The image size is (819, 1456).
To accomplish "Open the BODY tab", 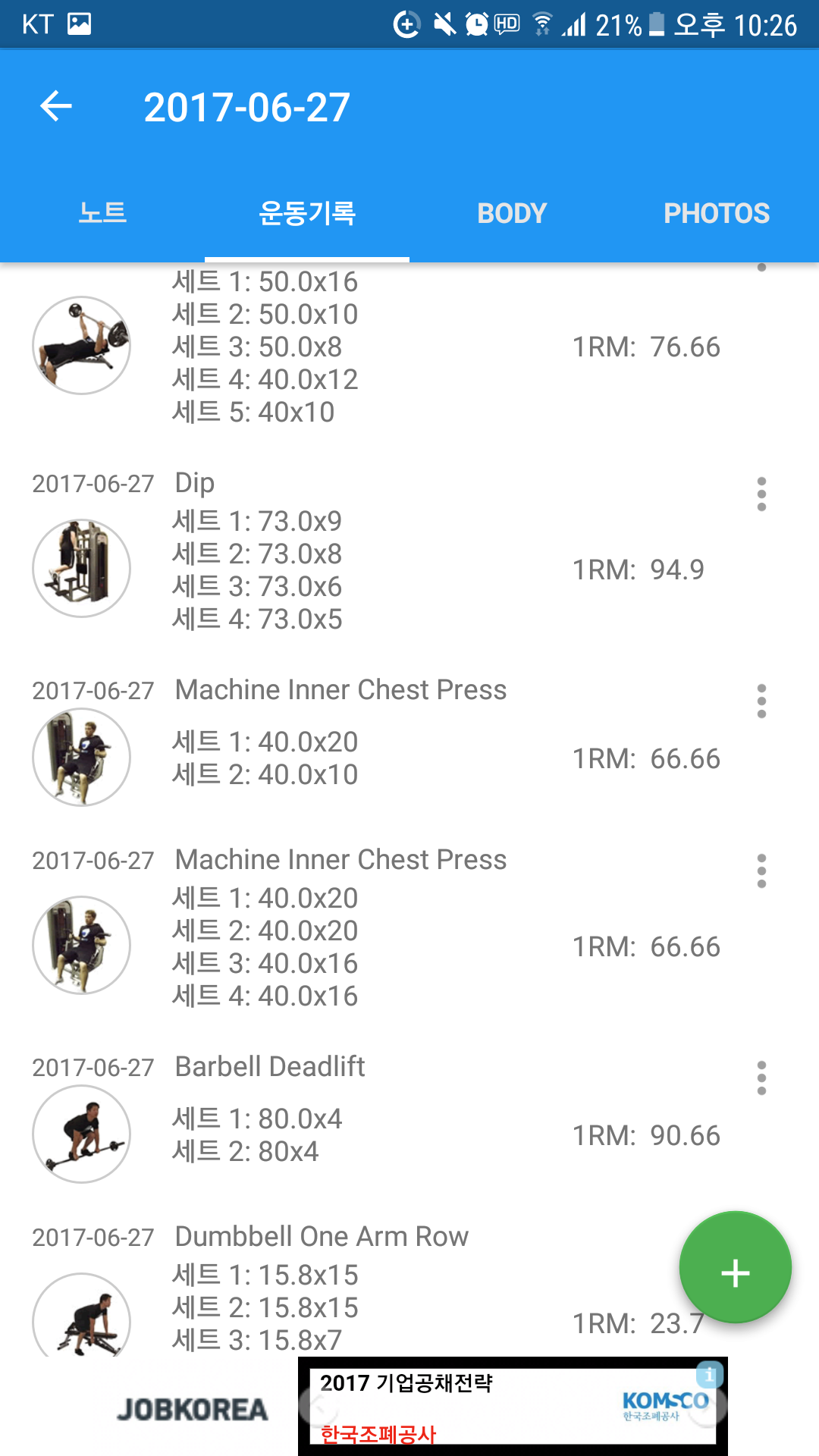I will coord(512,213).
